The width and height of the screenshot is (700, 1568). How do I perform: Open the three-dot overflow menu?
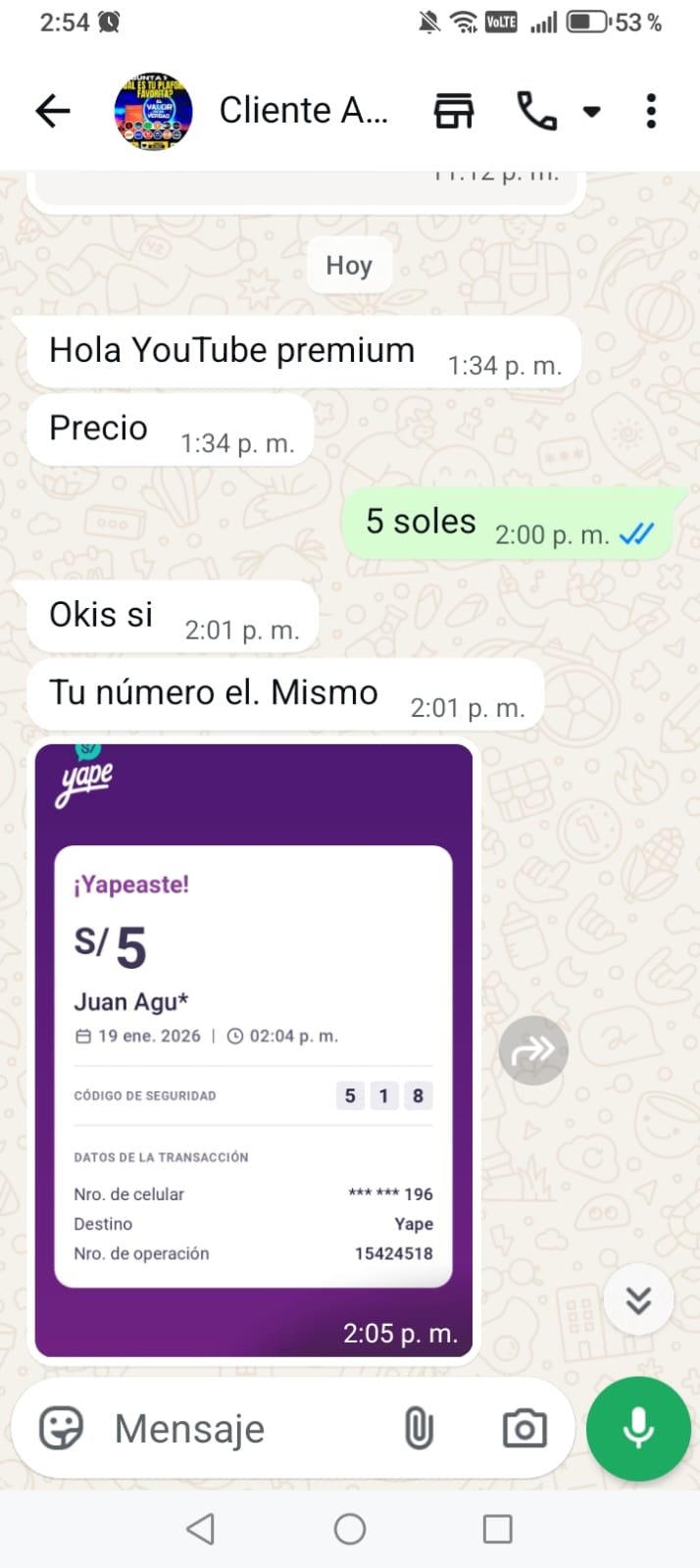651,111
